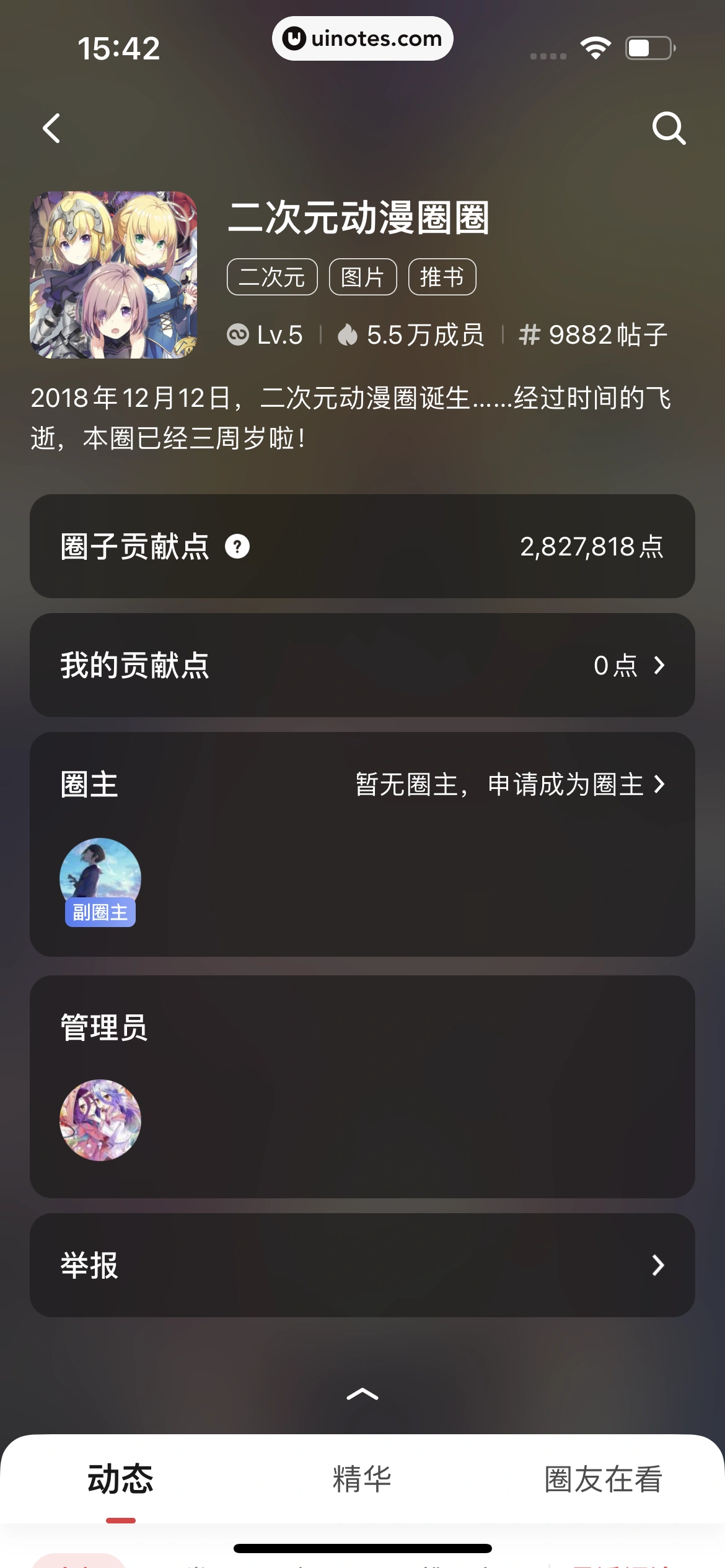Select the 二次元 tag chip
The height and width of the screenshot is (1568, 725).
pyautogui.click(x=271, y=277)
